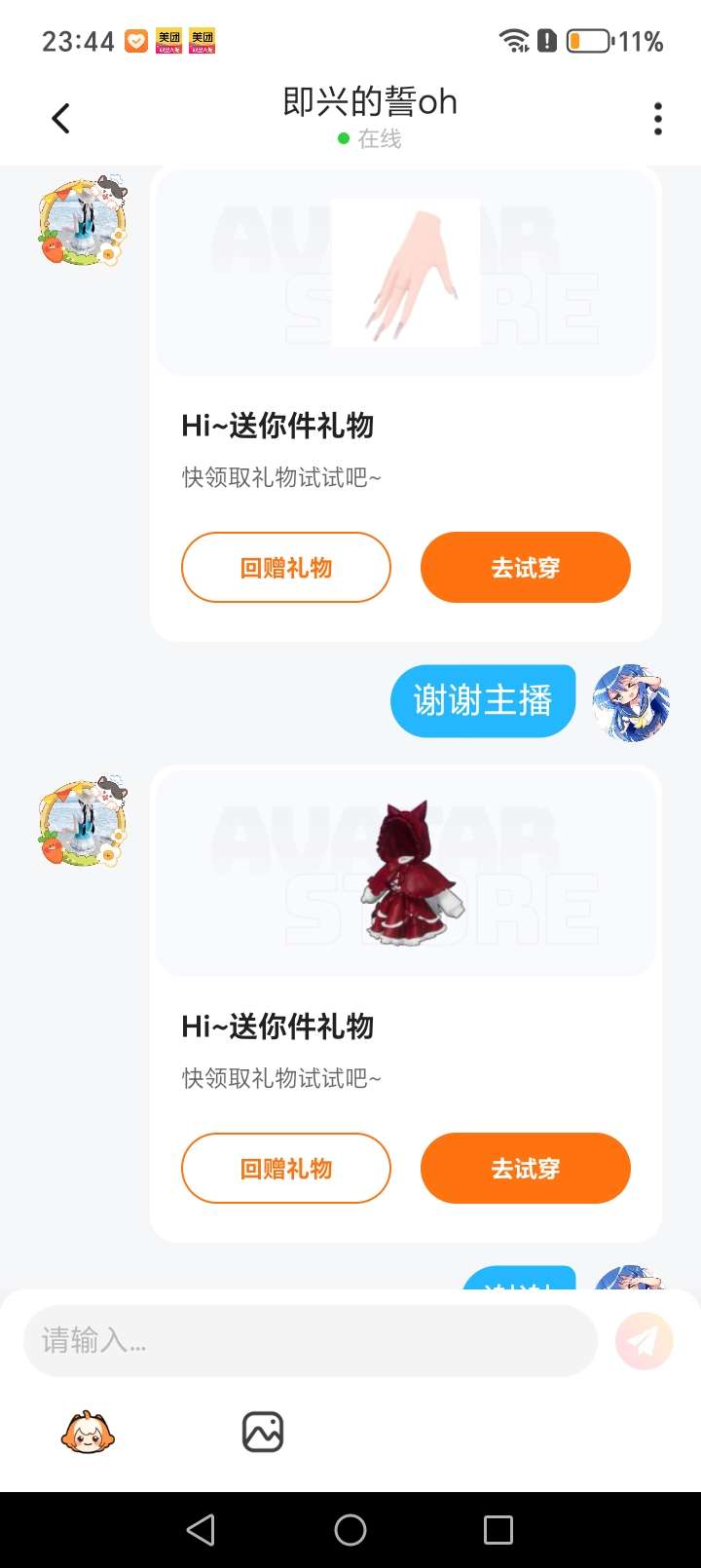
Task: Open the emoji sticker picker
Action: 88,1432
